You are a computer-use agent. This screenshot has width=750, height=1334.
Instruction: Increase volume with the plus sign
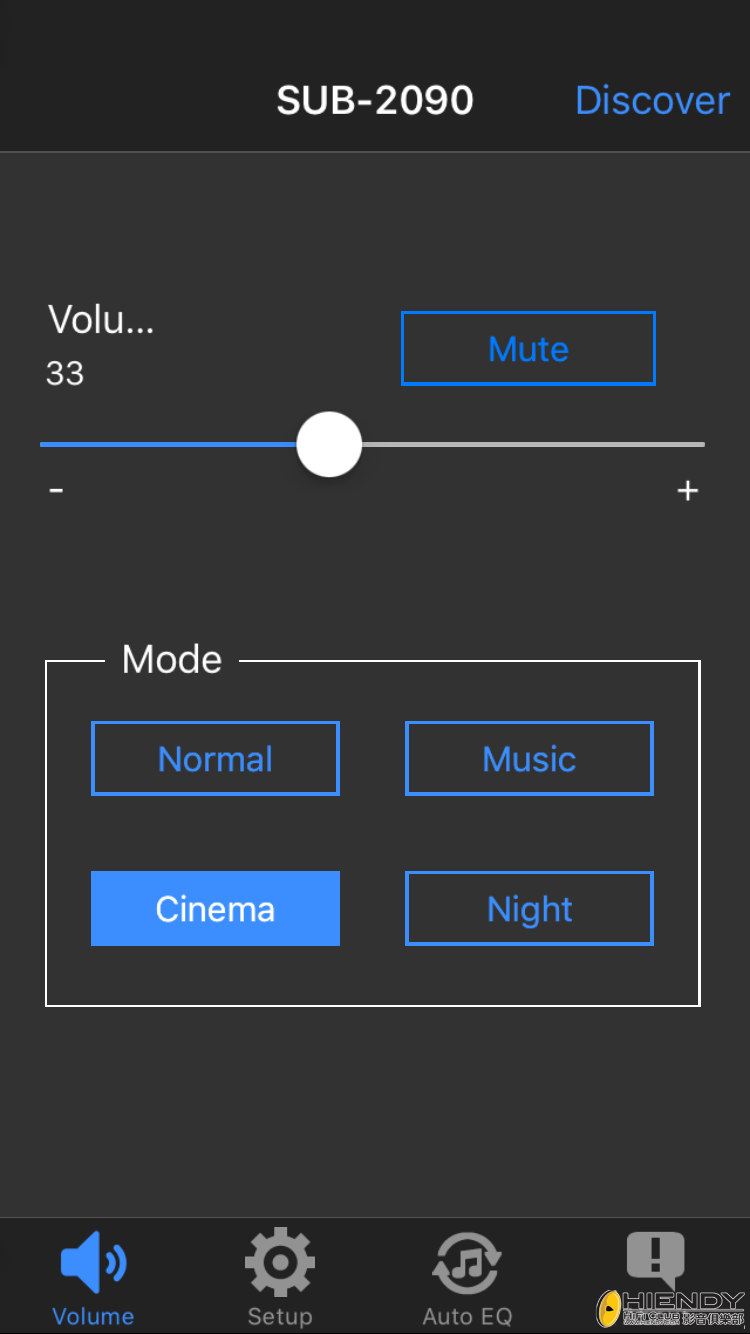[x=687, y=490]
